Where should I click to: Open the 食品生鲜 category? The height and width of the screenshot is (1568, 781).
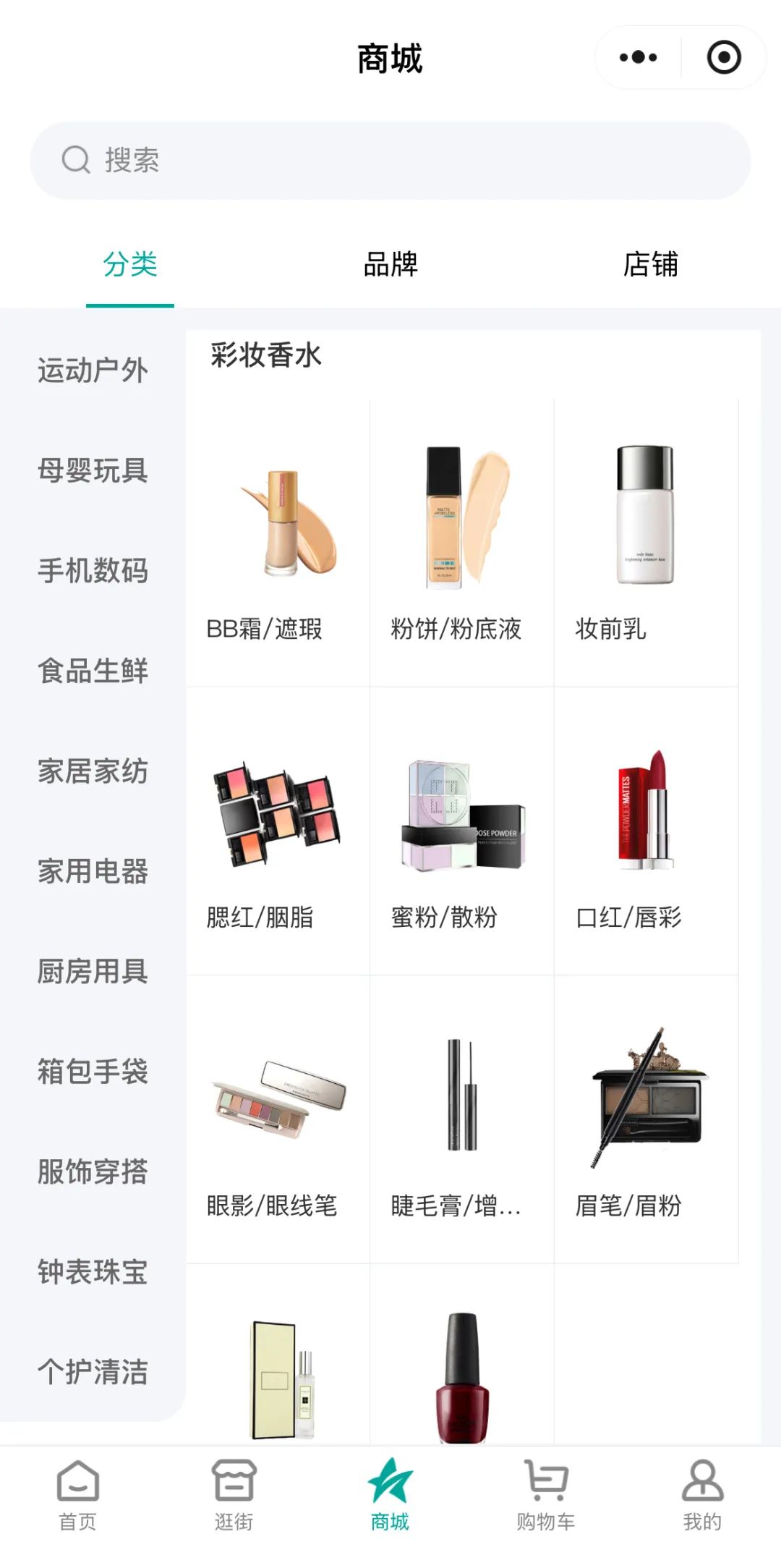(x=94, y=672)
